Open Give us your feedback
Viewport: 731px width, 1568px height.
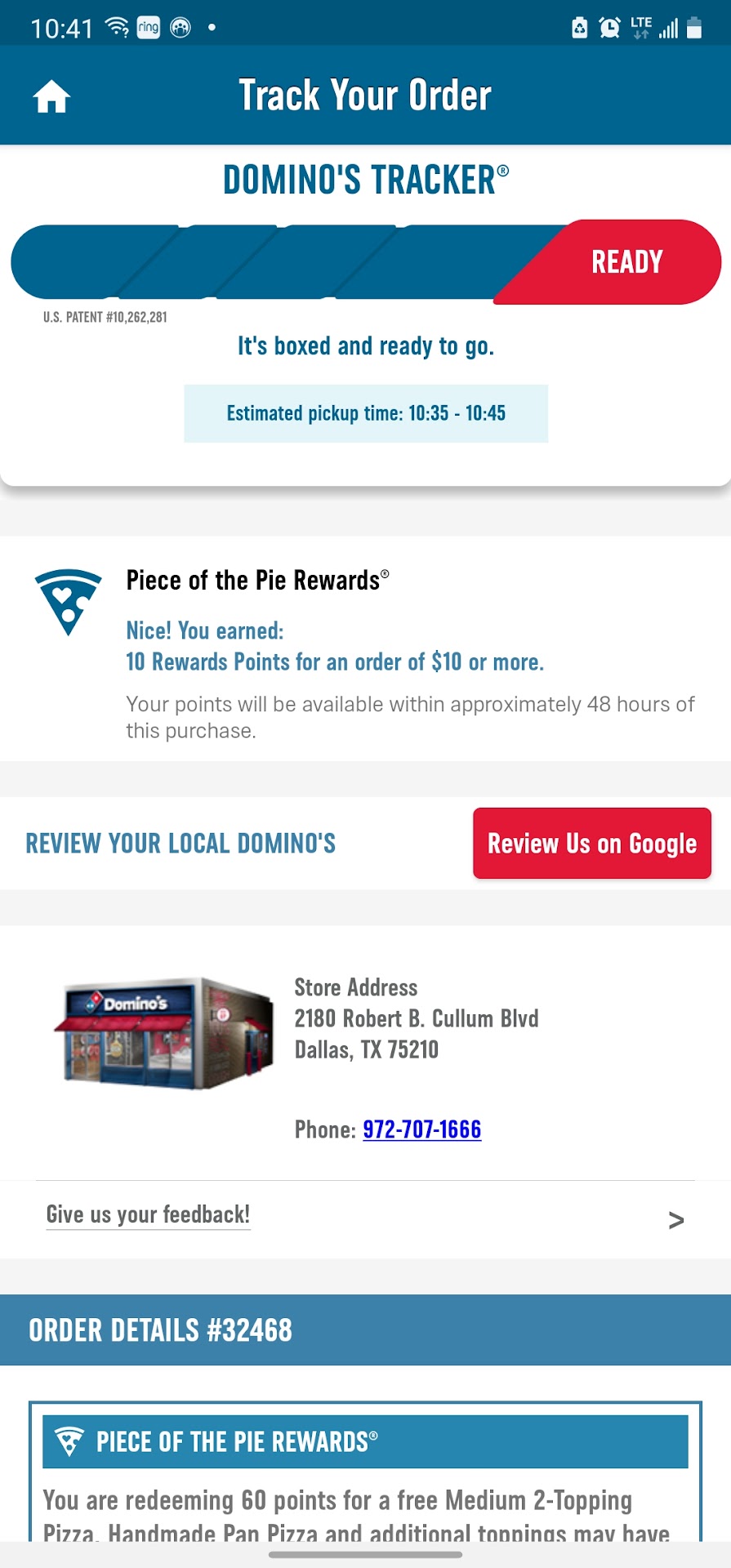pyautogui.click(x=148, y=1215)
